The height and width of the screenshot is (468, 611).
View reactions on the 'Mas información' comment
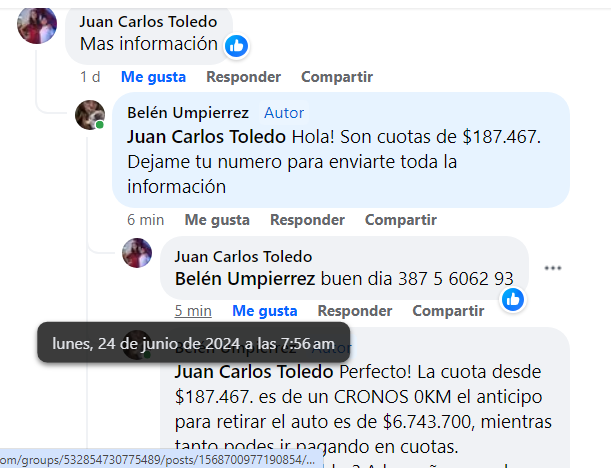pyautogui.click(x=237, y=45)
